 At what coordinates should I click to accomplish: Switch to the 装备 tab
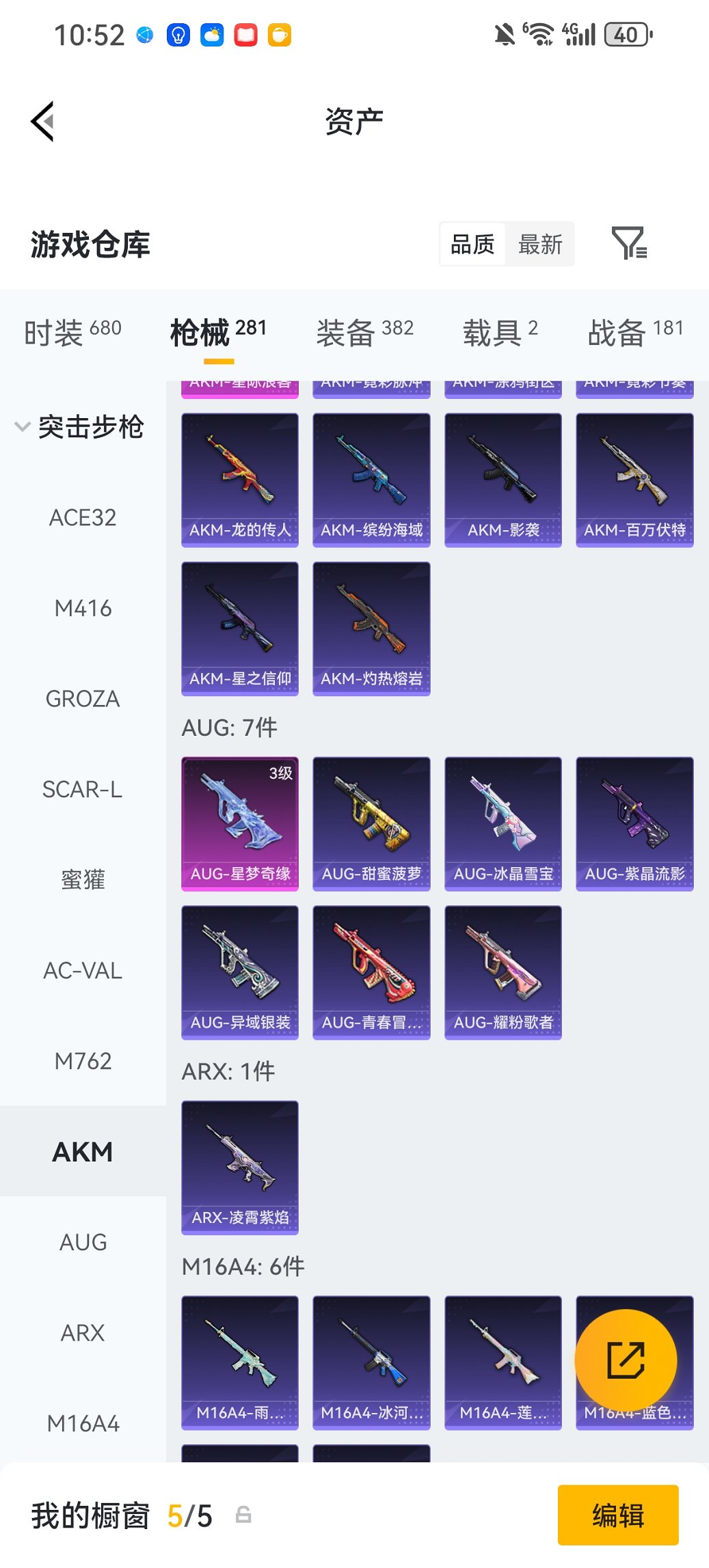tap(364, 332)
